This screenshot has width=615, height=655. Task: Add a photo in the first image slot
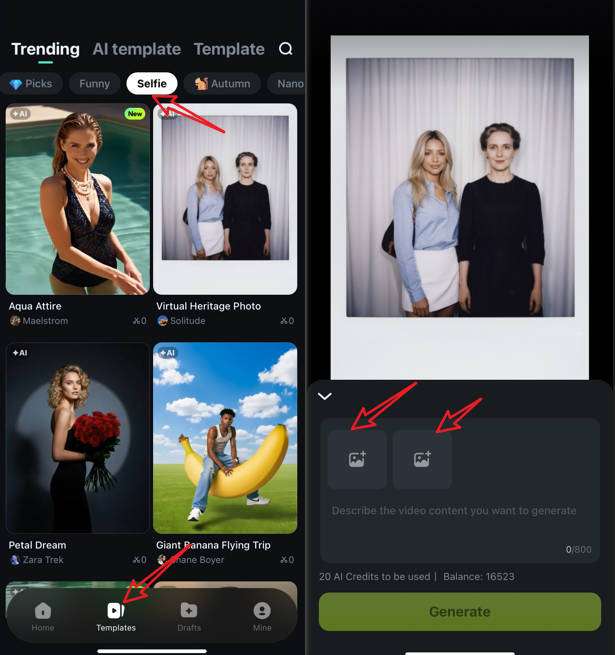click(x=357, y=460)
